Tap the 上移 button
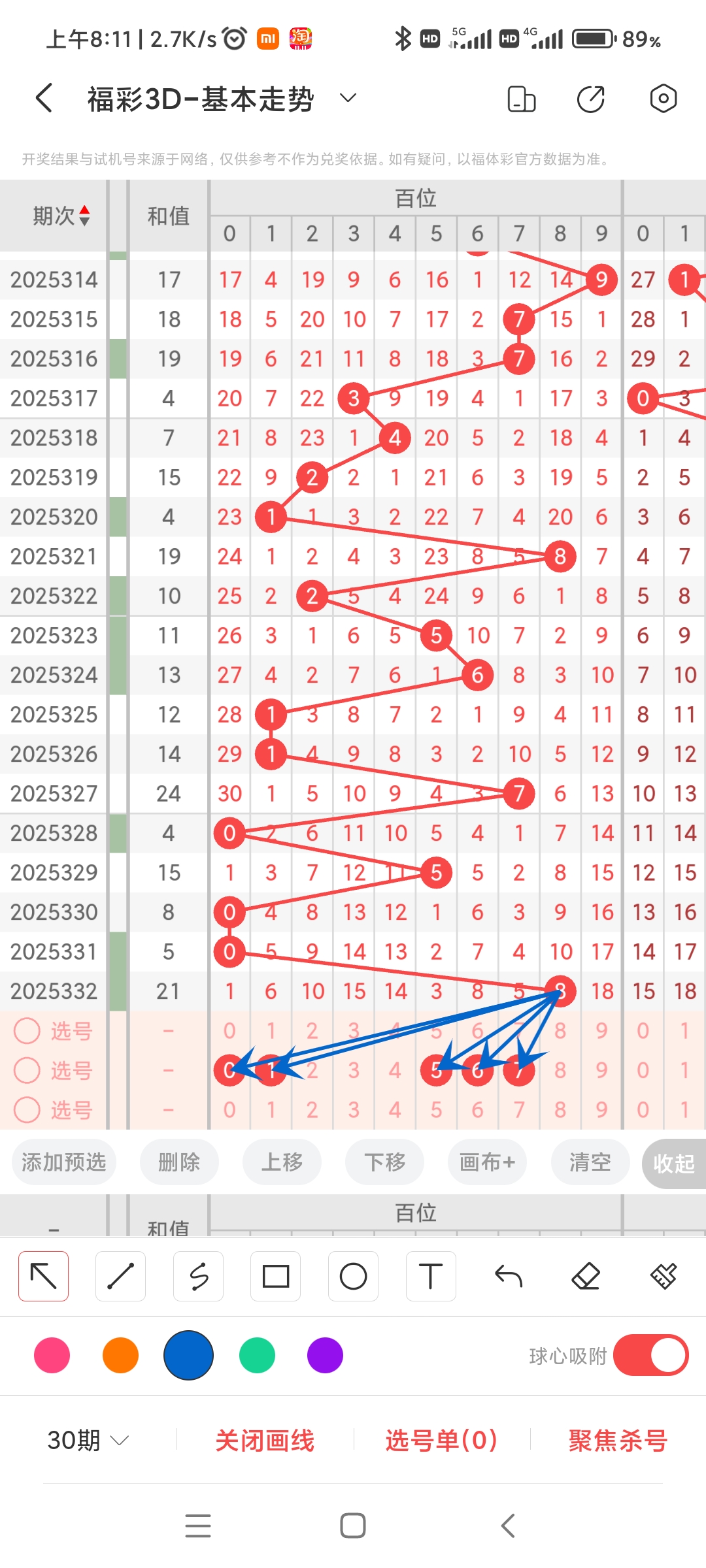Image resolution: width=706 pixels, height=1568 pixels. pyautogui.click(x=282, y=1162)
